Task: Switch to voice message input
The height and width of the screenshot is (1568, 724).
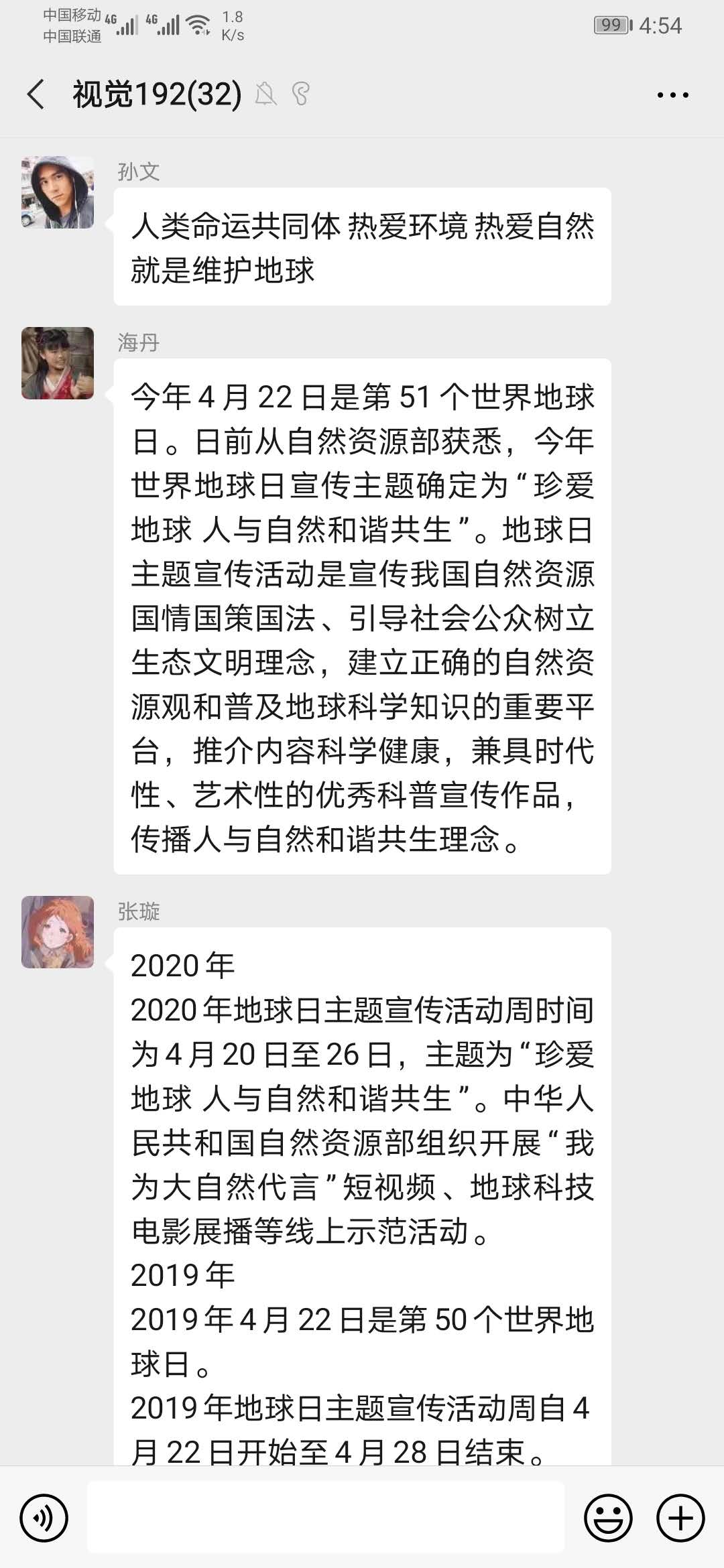Action: tap(44, 1518)
